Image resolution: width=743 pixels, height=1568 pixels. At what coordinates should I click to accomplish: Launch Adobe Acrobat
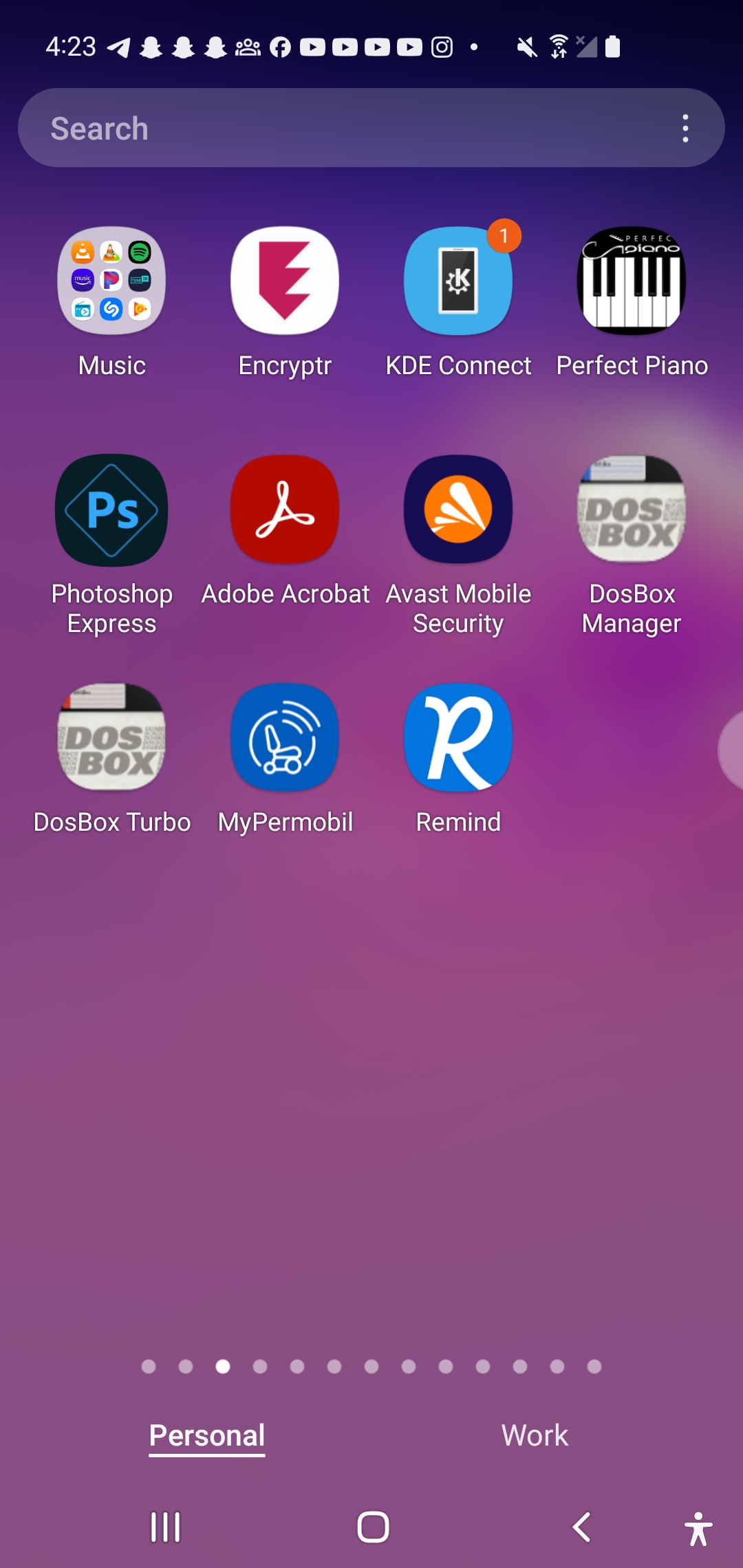[285, 510]
